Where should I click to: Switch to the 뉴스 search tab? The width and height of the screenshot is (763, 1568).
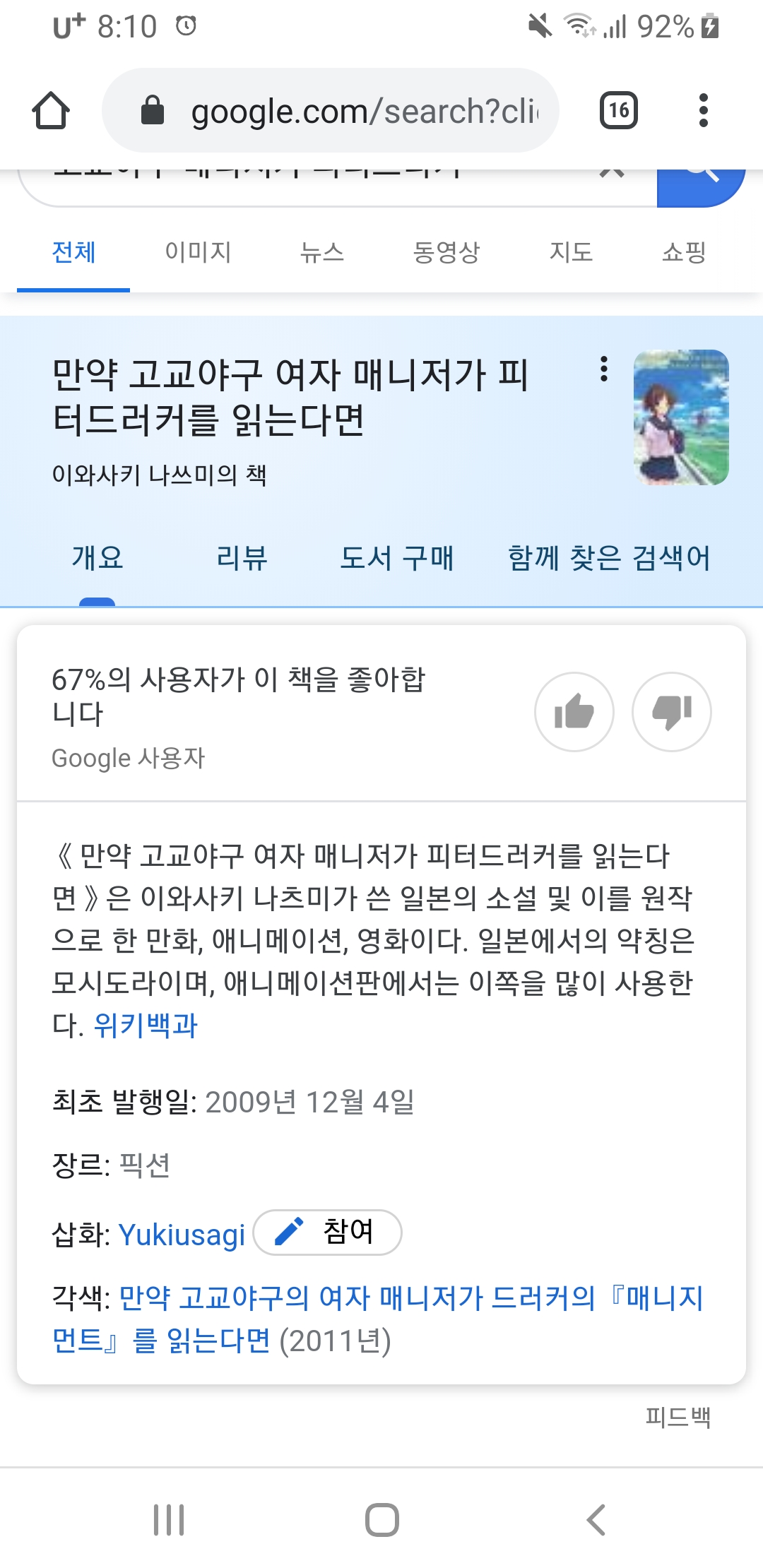click(322, 252)
